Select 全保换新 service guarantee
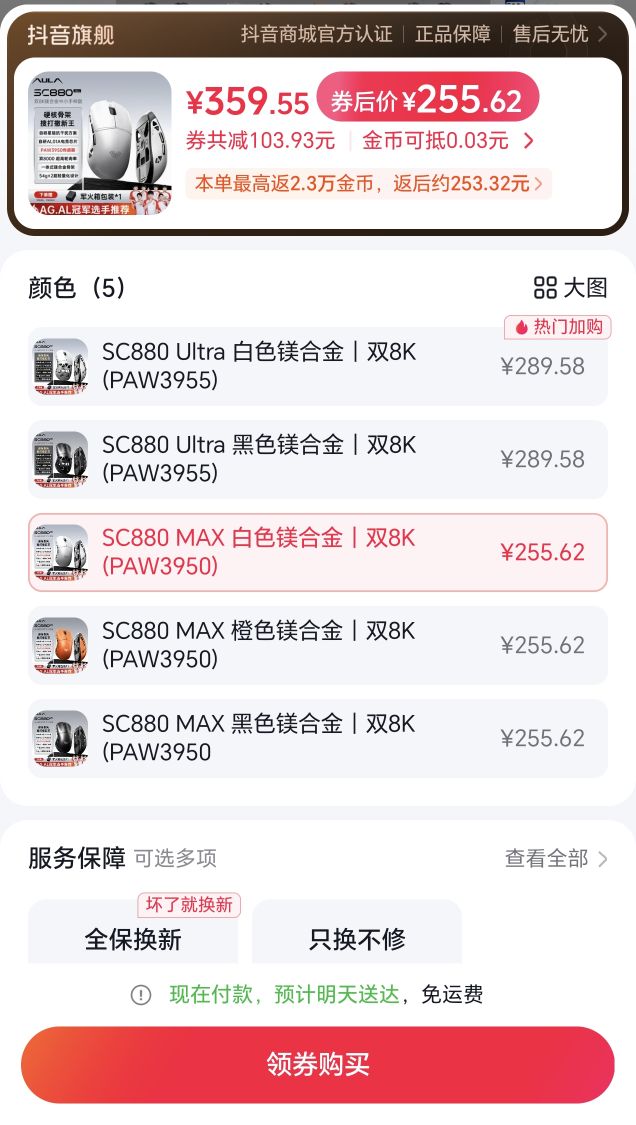Viewport: 636px width, 1125px height. pos(133,933)
